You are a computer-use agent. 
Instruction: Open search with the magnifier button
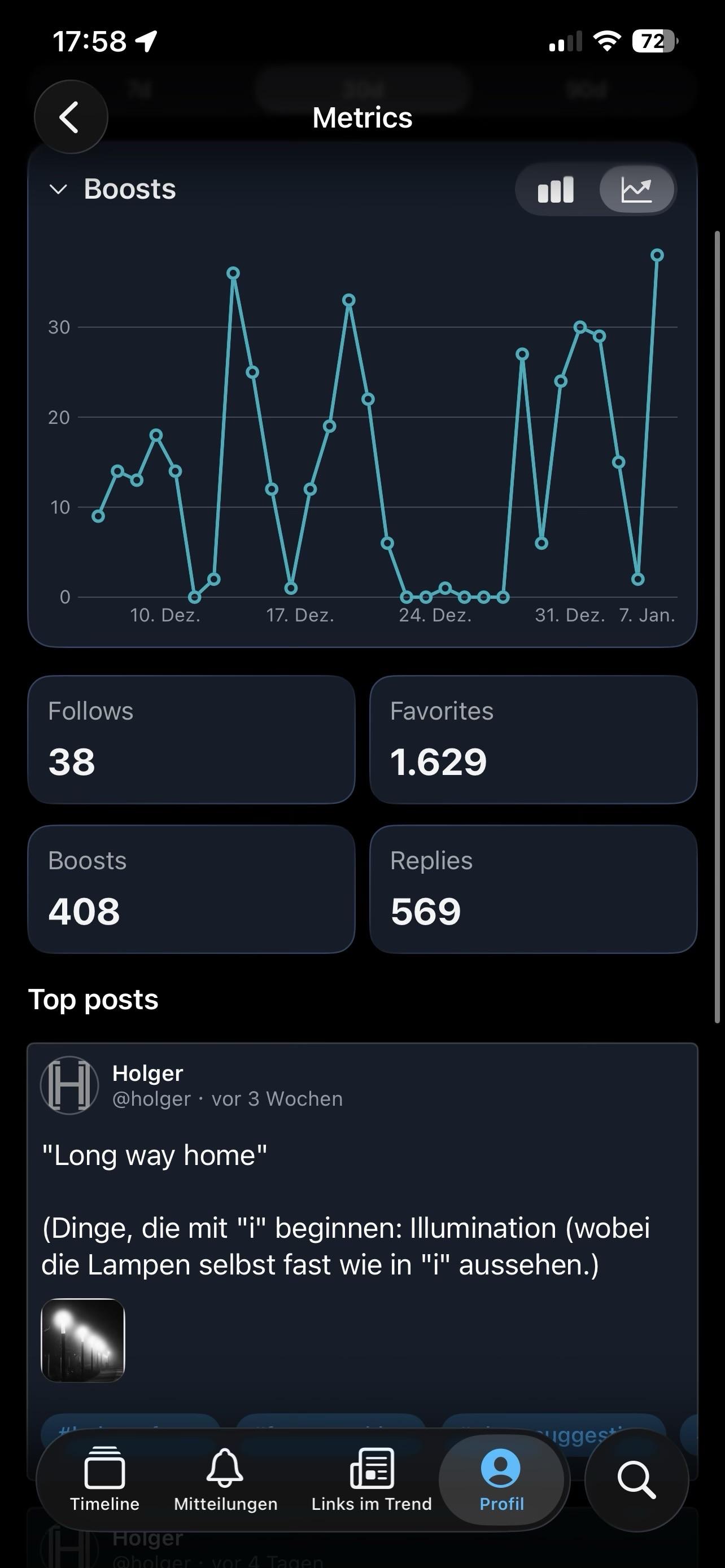(636, 1480)
